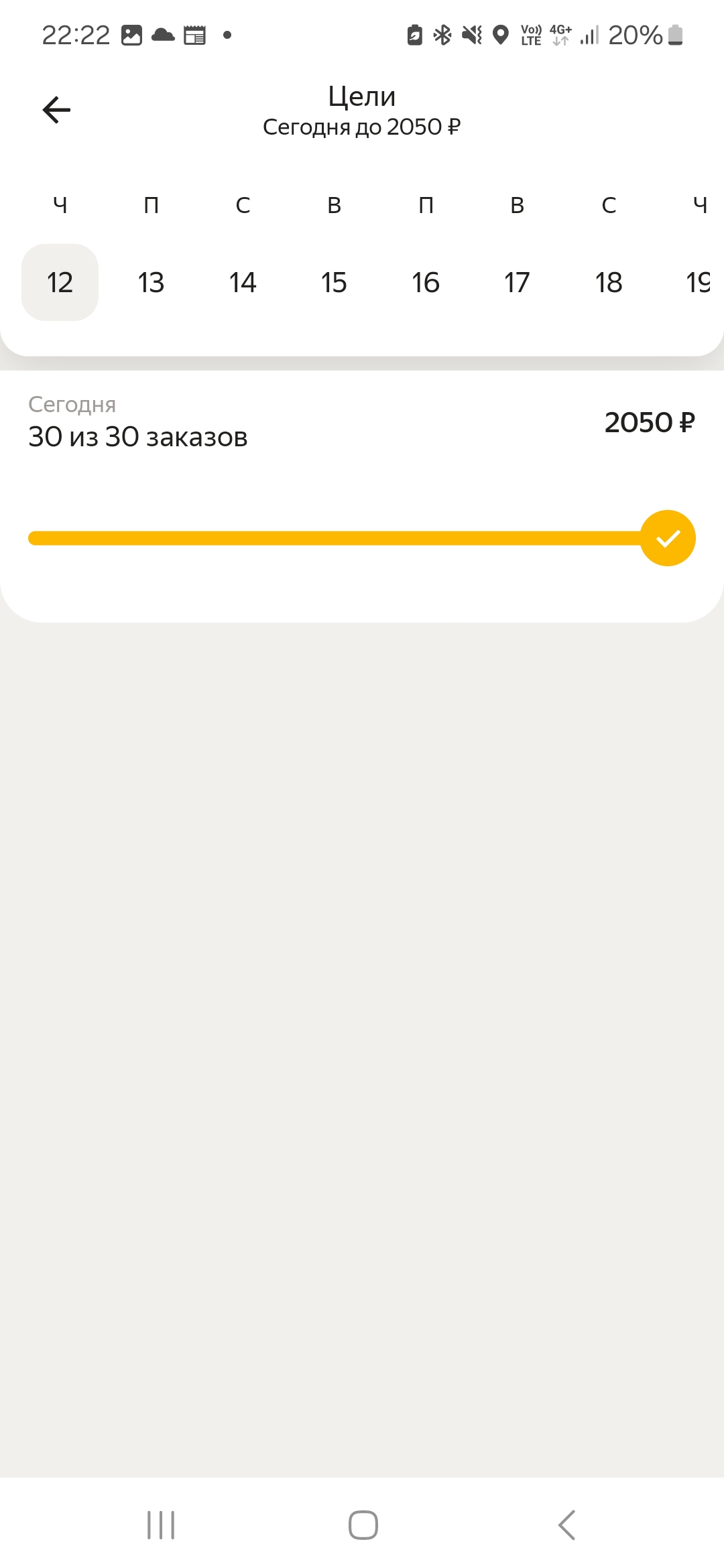View goals for day 18

click(609, 282)
